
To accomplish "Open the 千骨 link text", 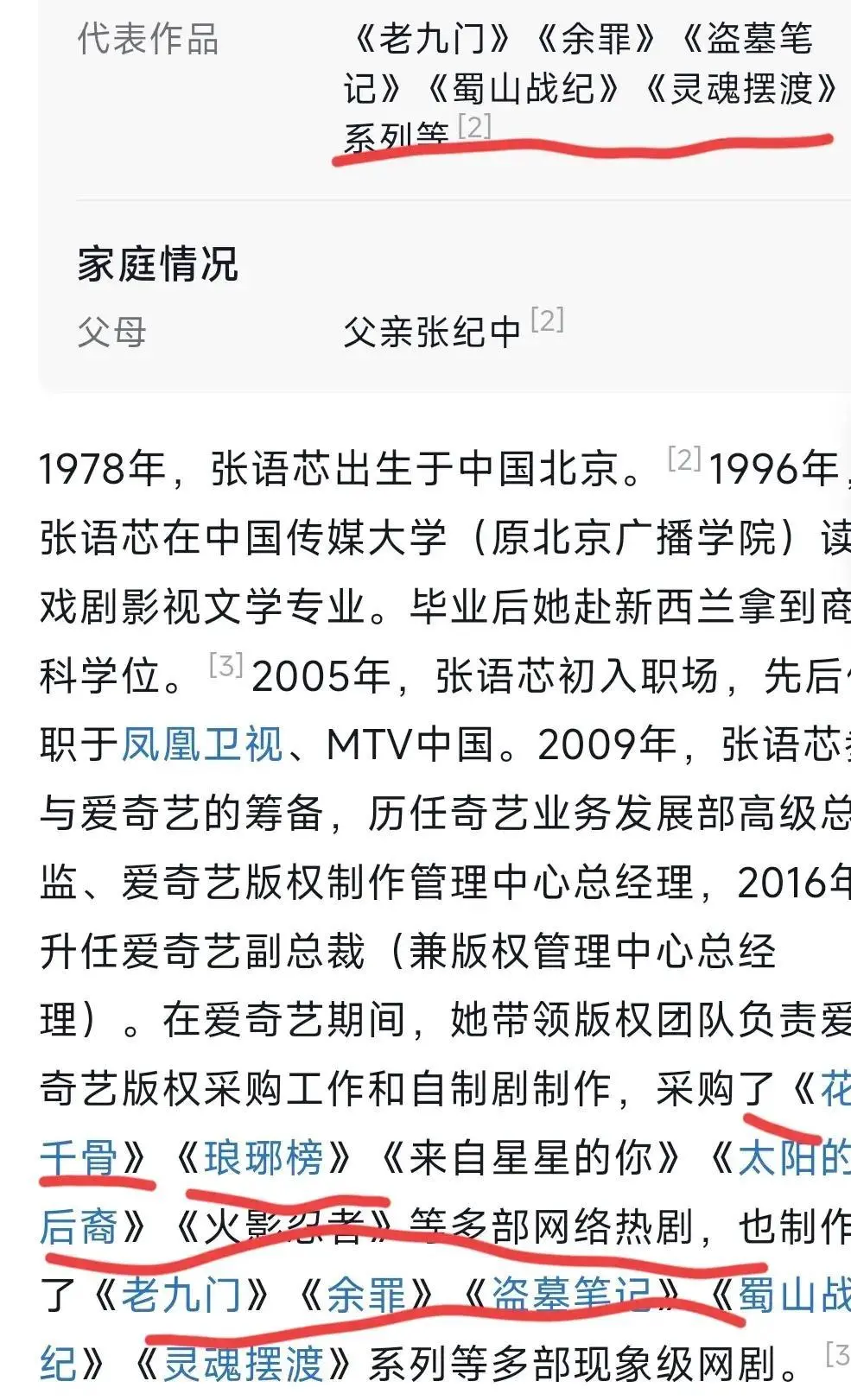I will 79,1158.
